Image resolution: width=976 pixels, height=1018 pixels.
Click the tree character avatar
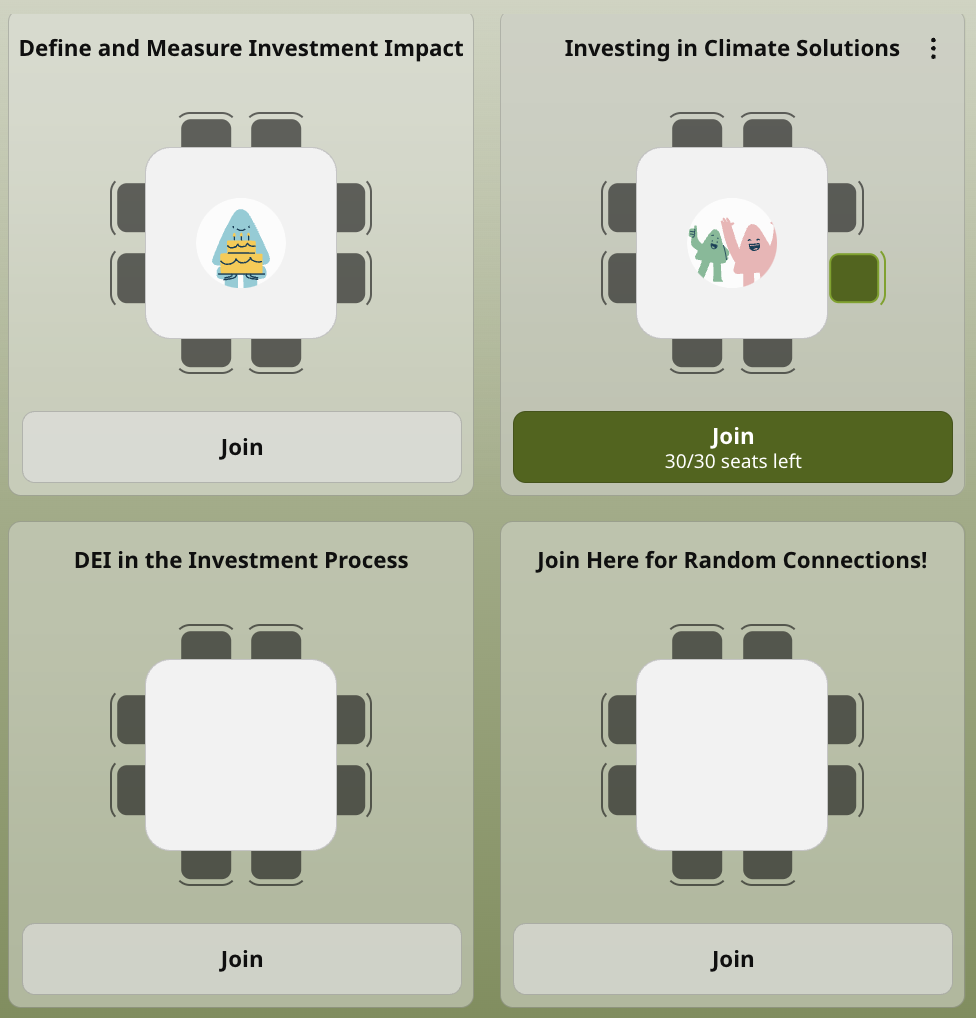point(241,243)
